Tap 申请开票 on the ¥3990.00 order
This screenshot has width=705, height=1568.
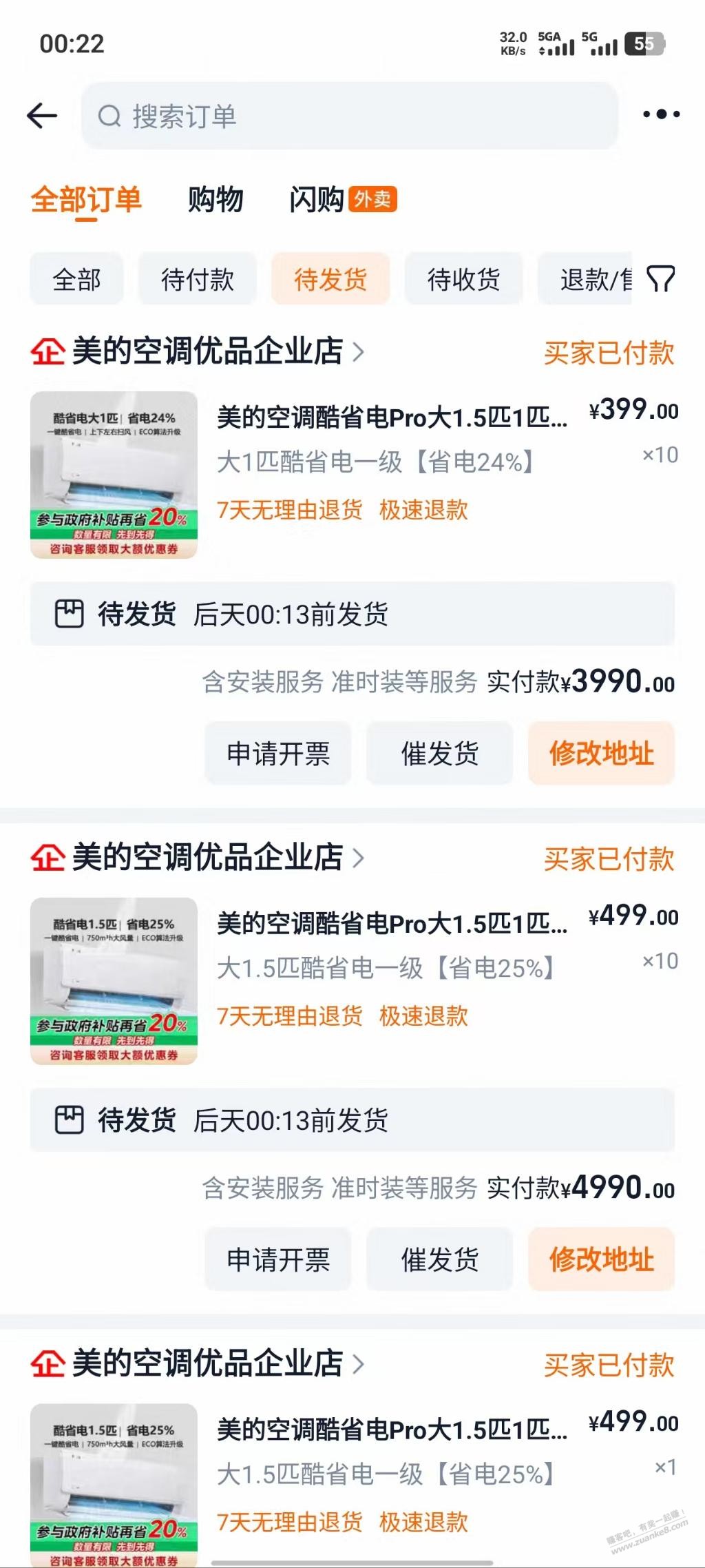(x=278, y=754)
